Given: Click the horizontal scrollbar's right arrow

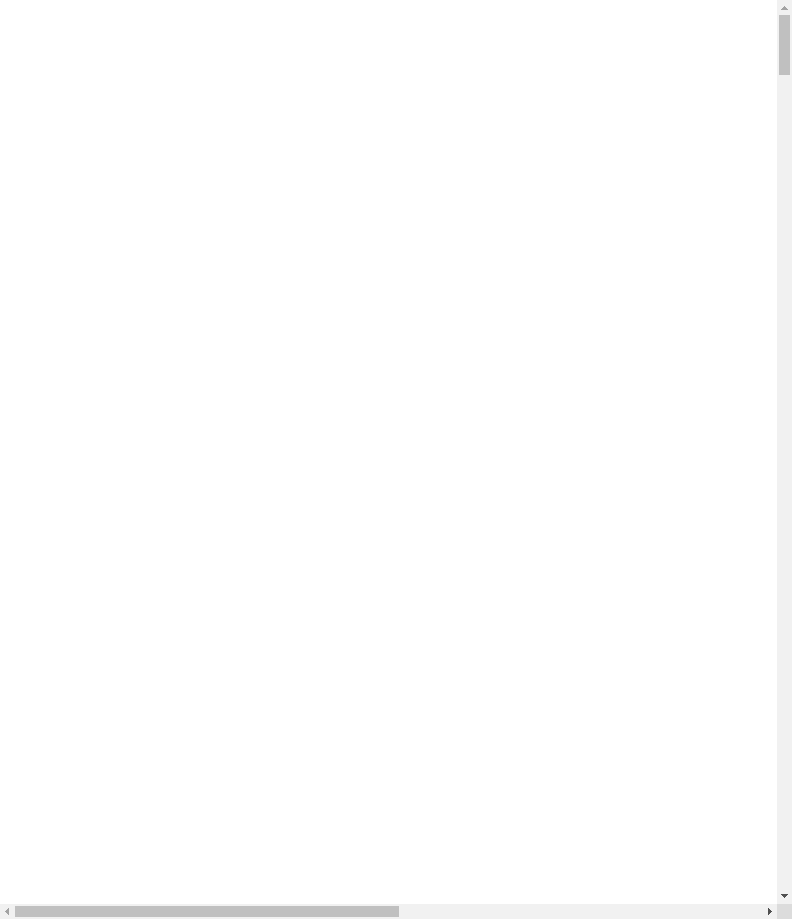Looking at the screenshot, I should [x=769, y=911].
